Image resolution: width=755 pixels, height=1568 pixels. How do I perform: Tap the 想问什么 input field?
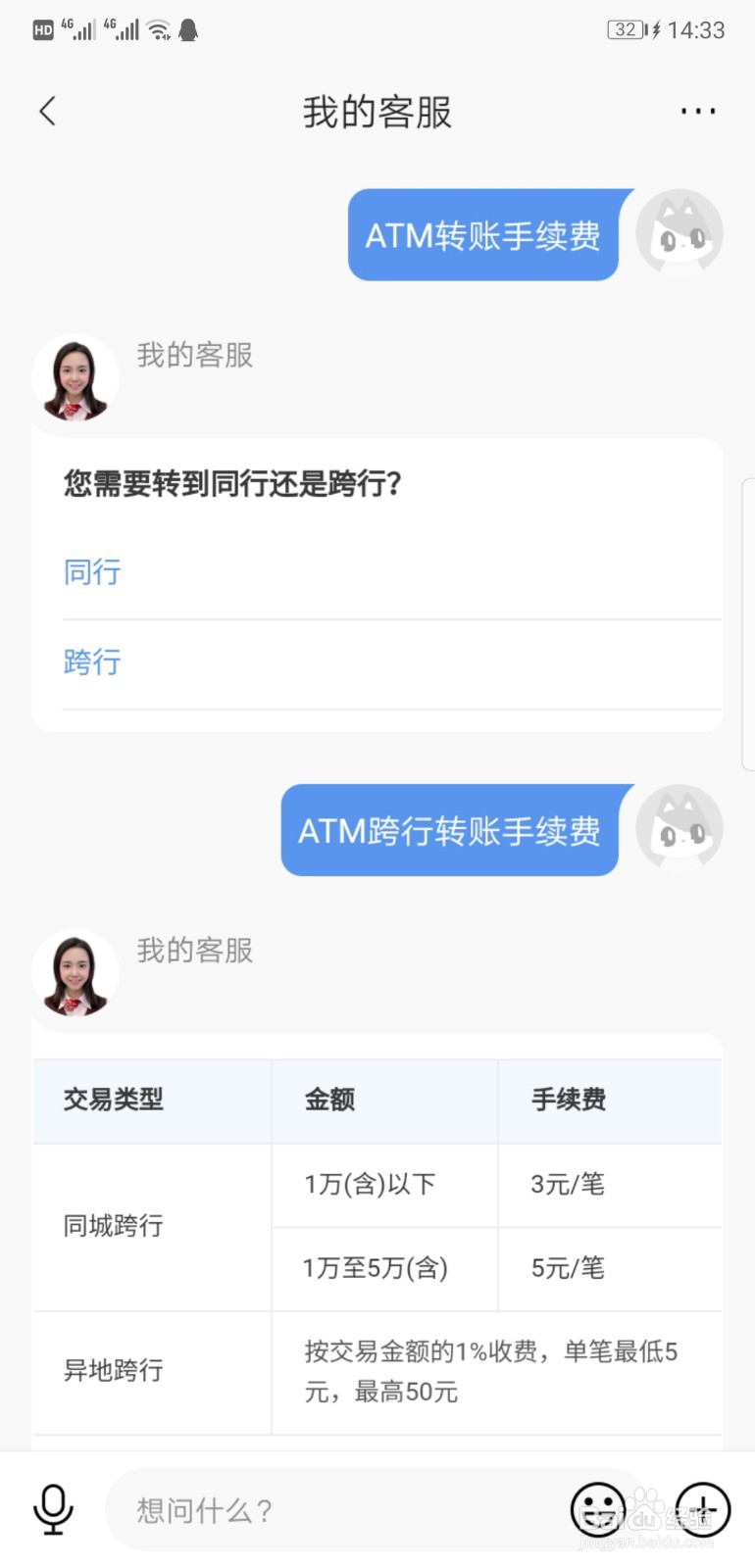tap(294, 1510)
